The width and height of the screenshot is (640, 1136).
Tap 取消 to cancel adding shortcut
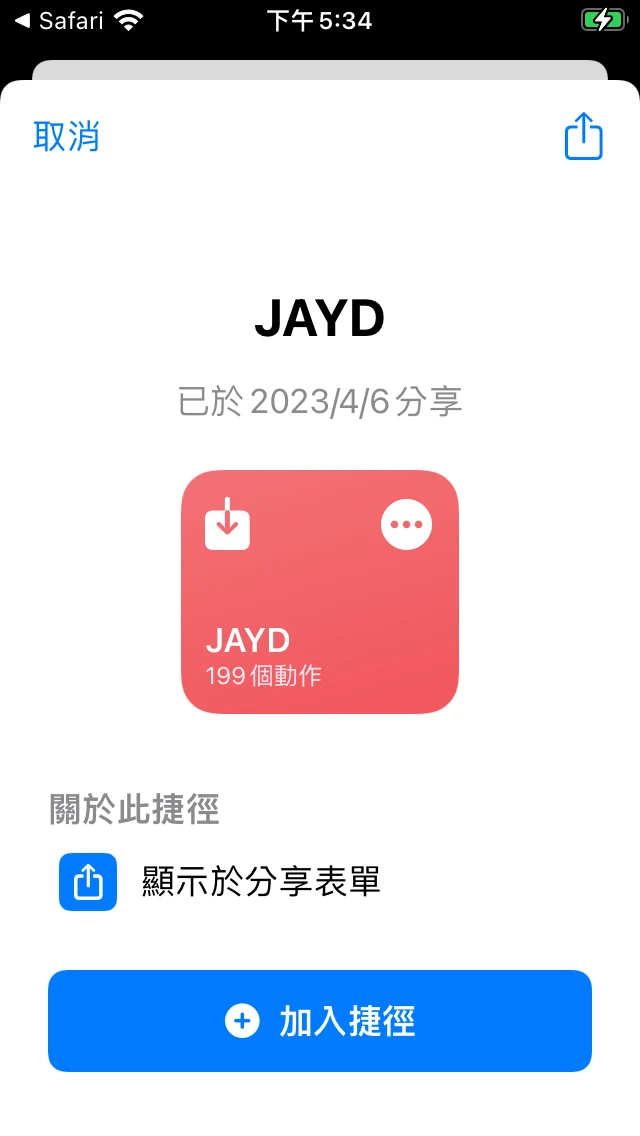66,137
